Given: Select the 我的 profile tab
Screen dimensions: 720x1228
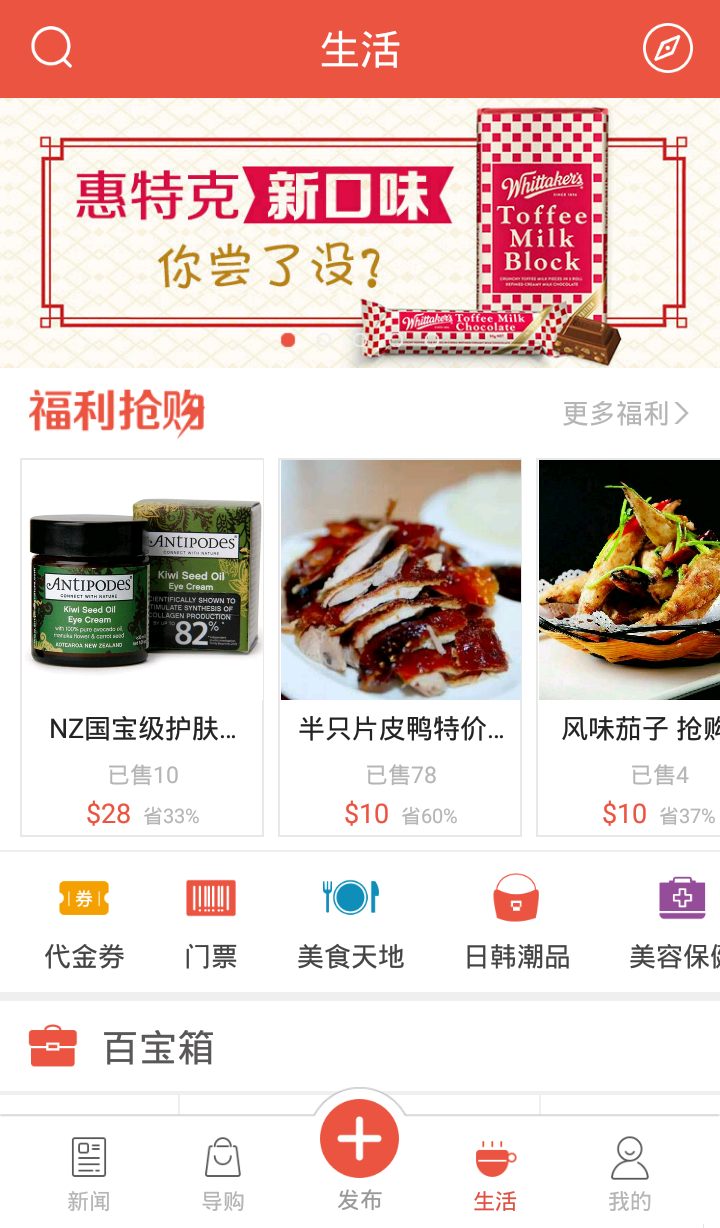Looking at the screenshot, I should (629, 1165).
